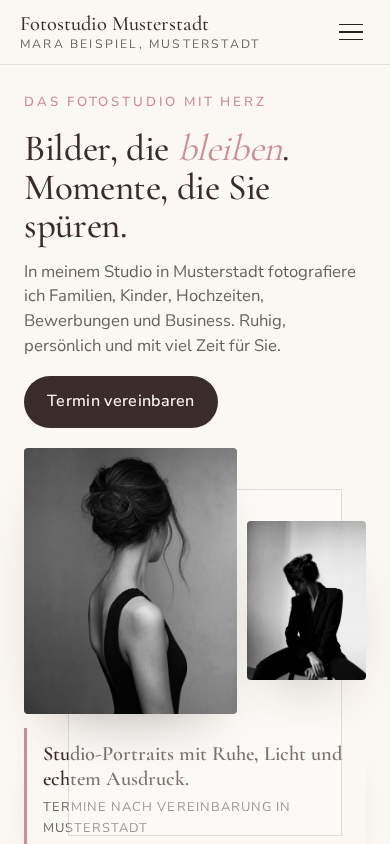
Task: Tap the Termin vereinbaren button
Action: click(x=121, y=402)
